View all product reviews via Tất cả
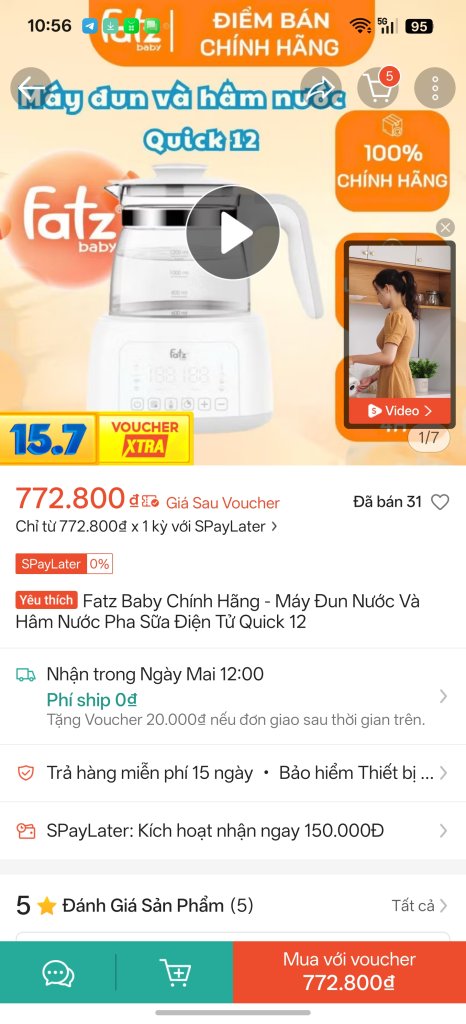Image resolution: width=466 pixels, height=1024 pixels. 420,906
